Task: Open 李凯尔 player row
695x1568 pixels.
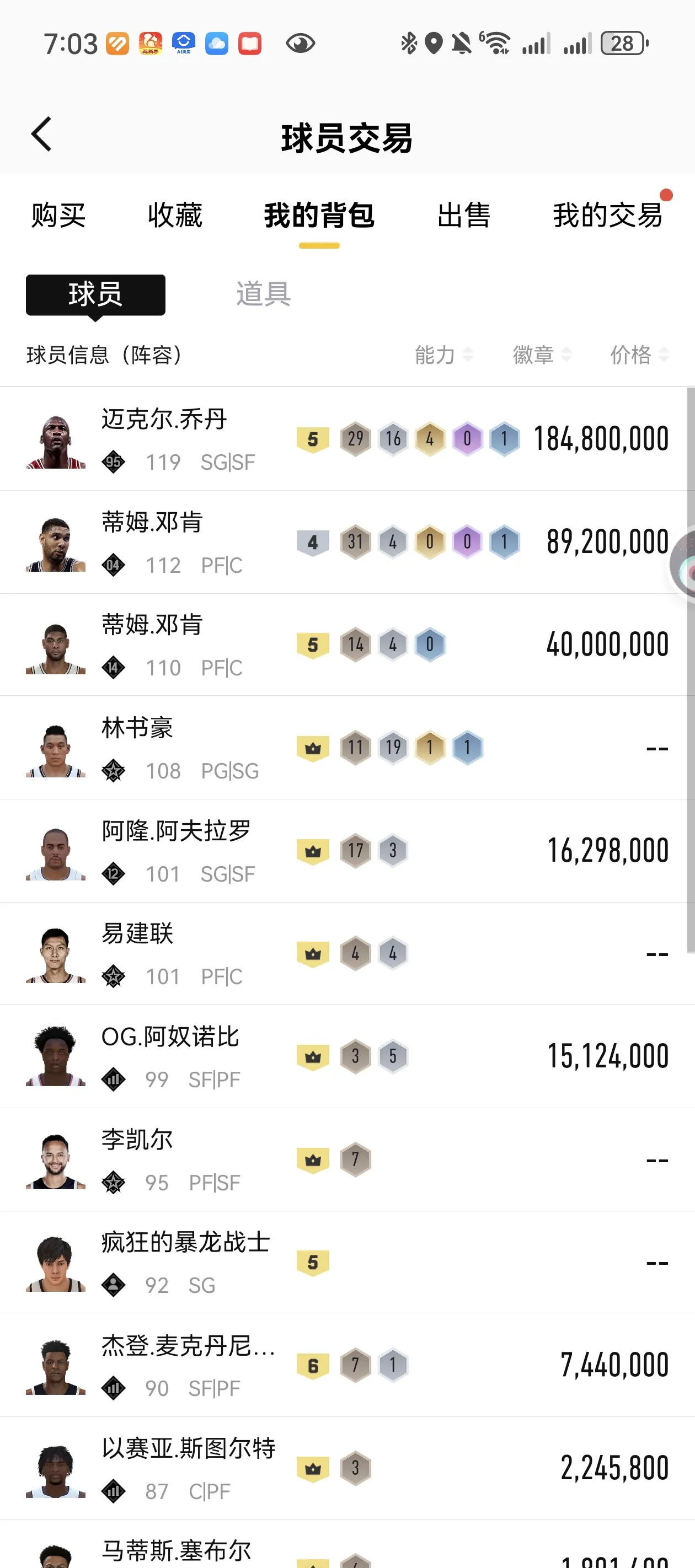Action: pyautogui.click(x=347, y=1159)
